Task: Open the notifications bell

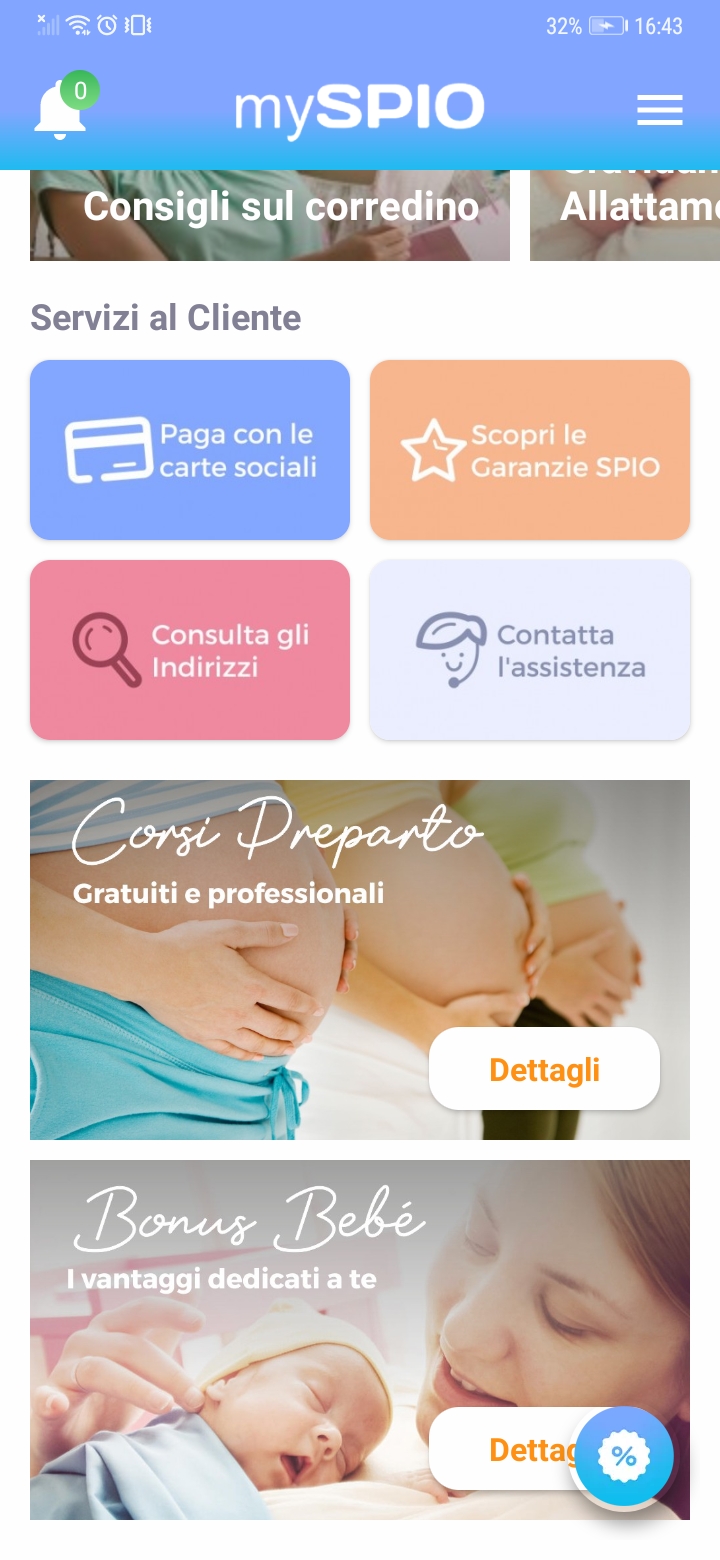Action: pos(60,109)
